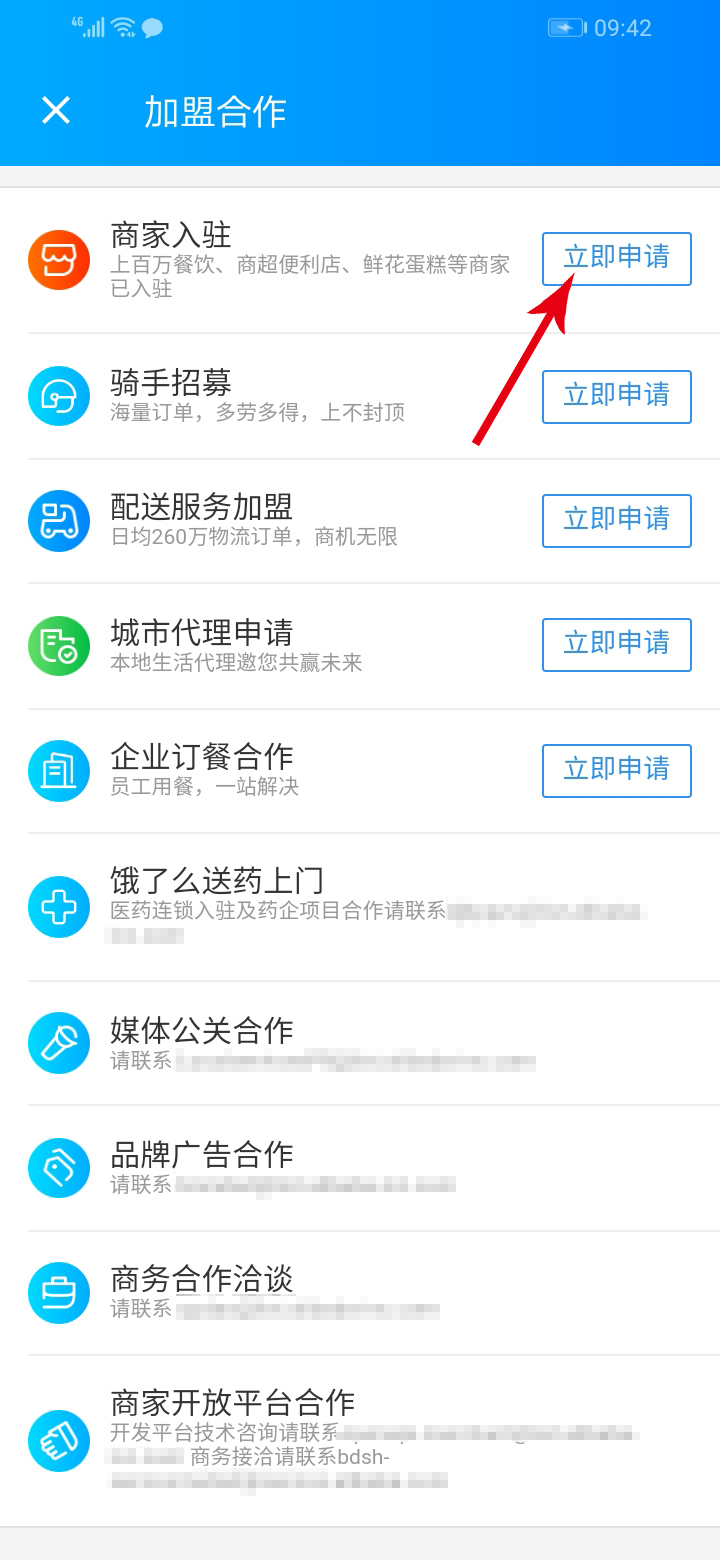The height and width of the screenshot is (1560, 720).
Task: Click 立即申请 for 城市代理申请
Action: tap(616, 645)
